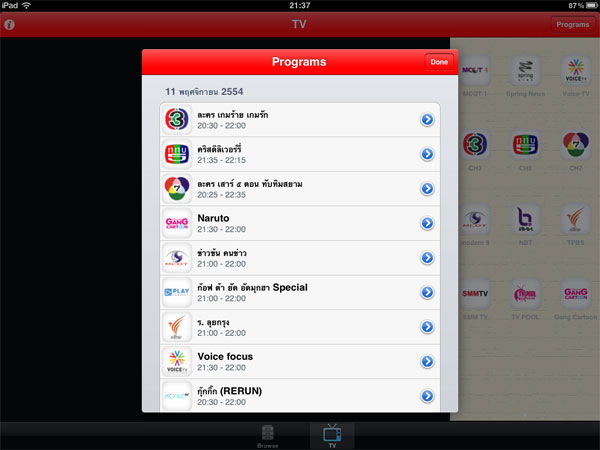
Task: Select the TPBS channel tile
Action: (x=575, y=225)
